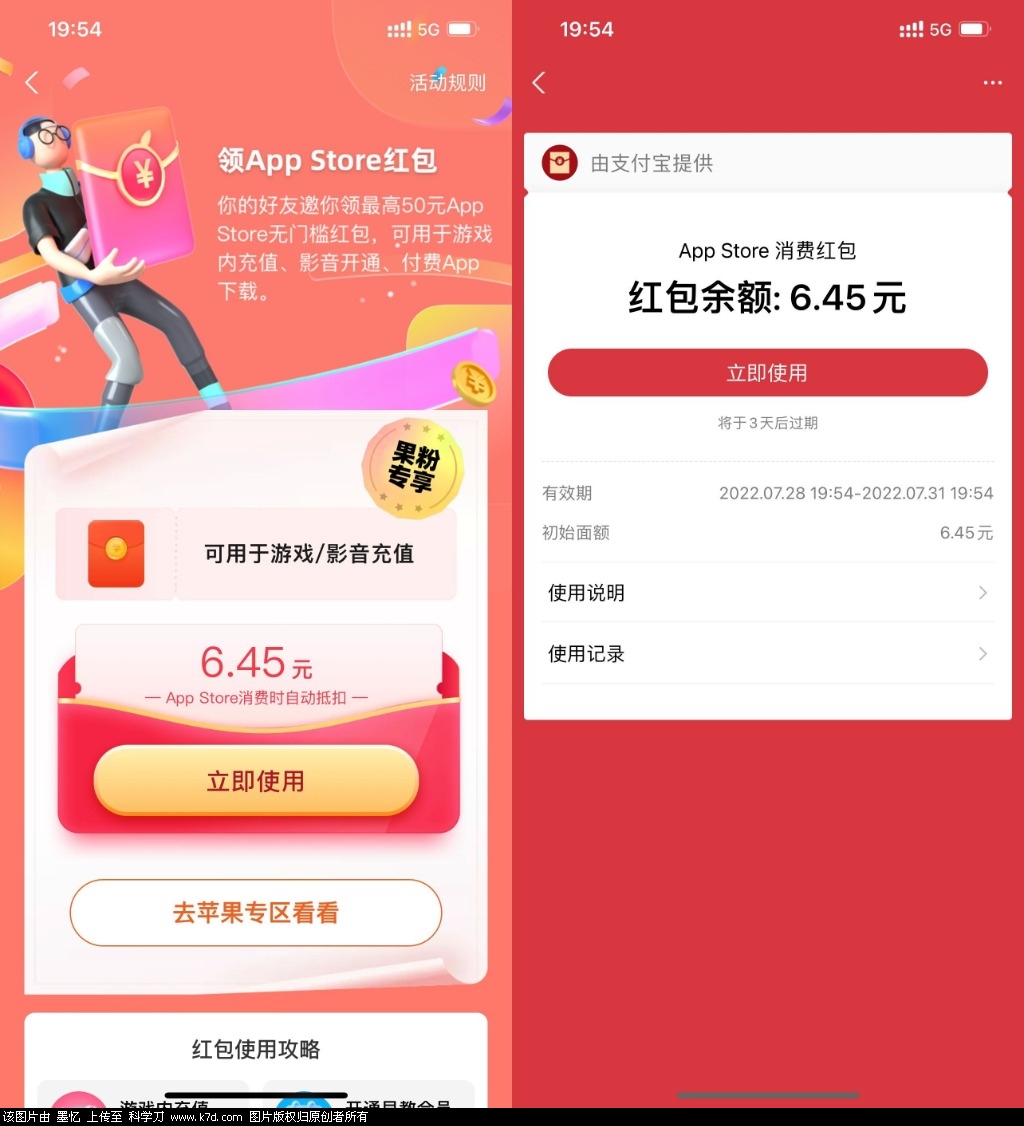
Task: Open the overflow menu on the 消费红包 page
Action: pyautogui.click(x=992, y=83)
